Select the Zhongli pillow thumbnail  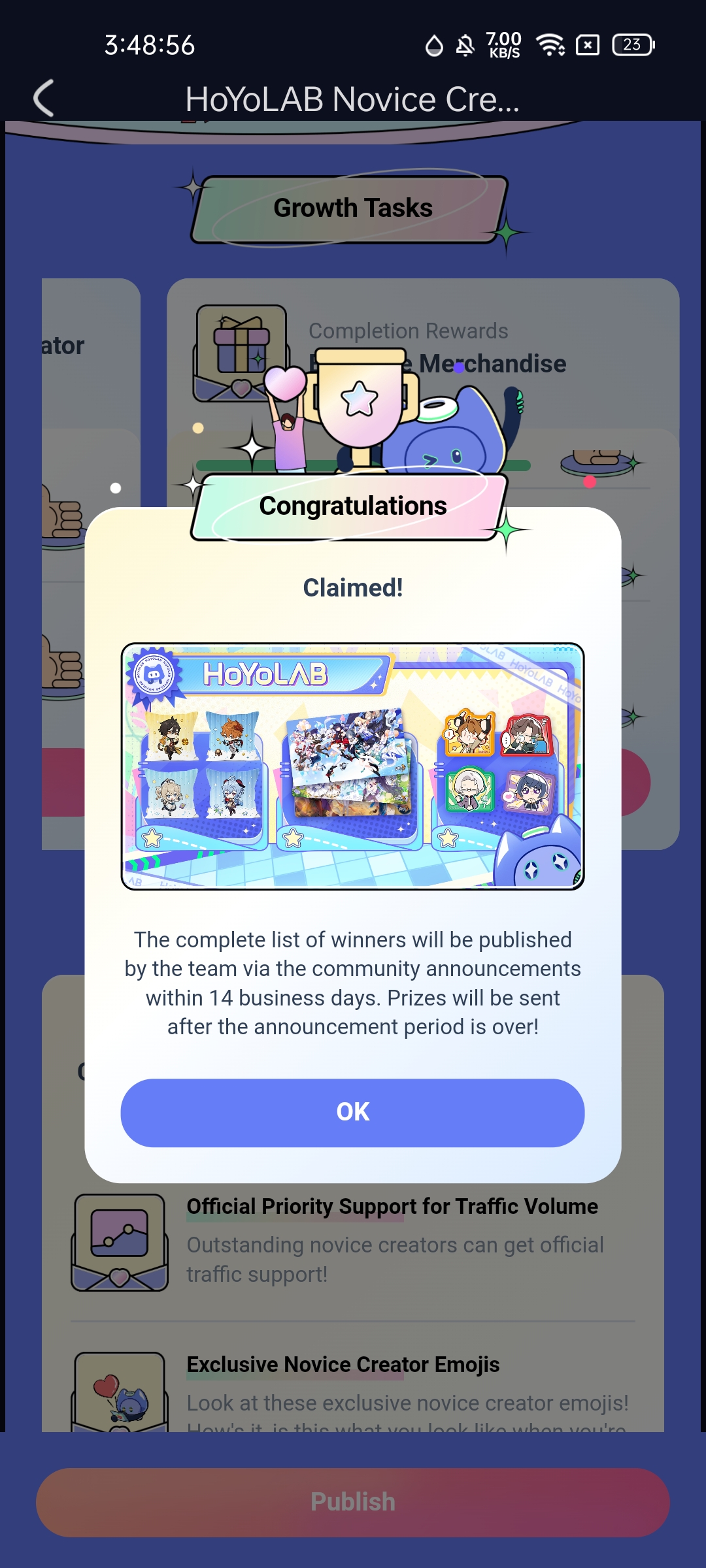click(x=171, y=735)
